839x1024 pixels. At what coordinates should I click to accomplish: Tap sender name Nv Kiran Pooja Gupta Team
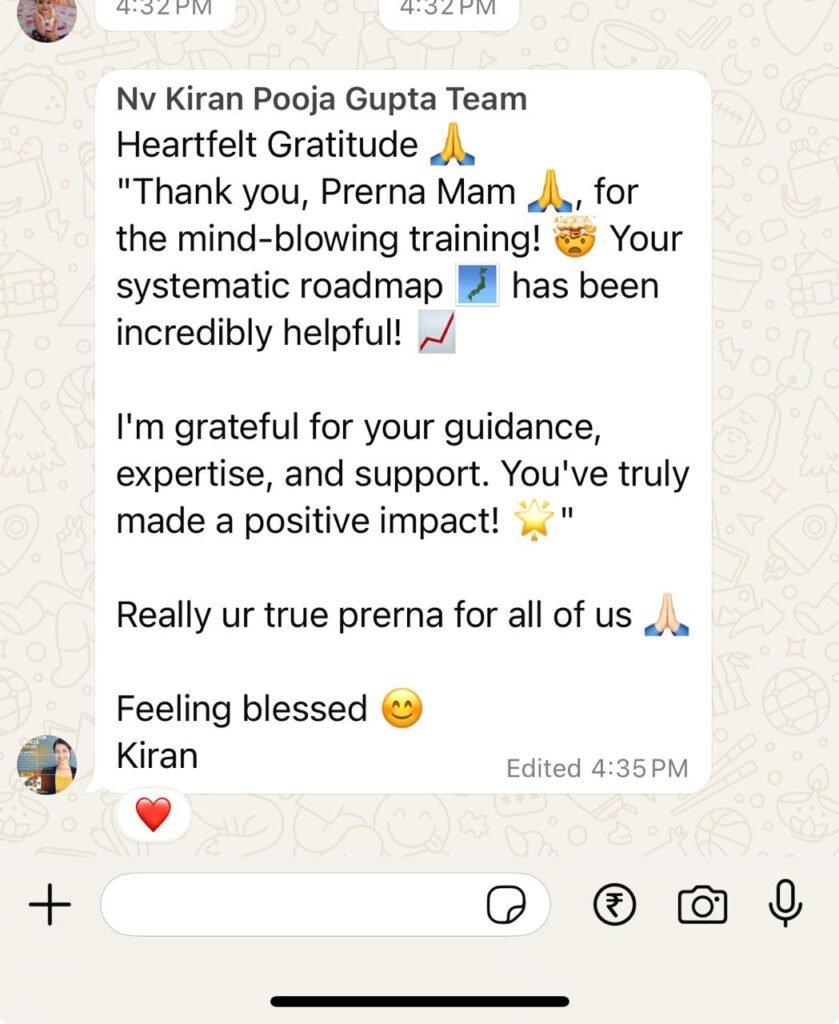321,99
